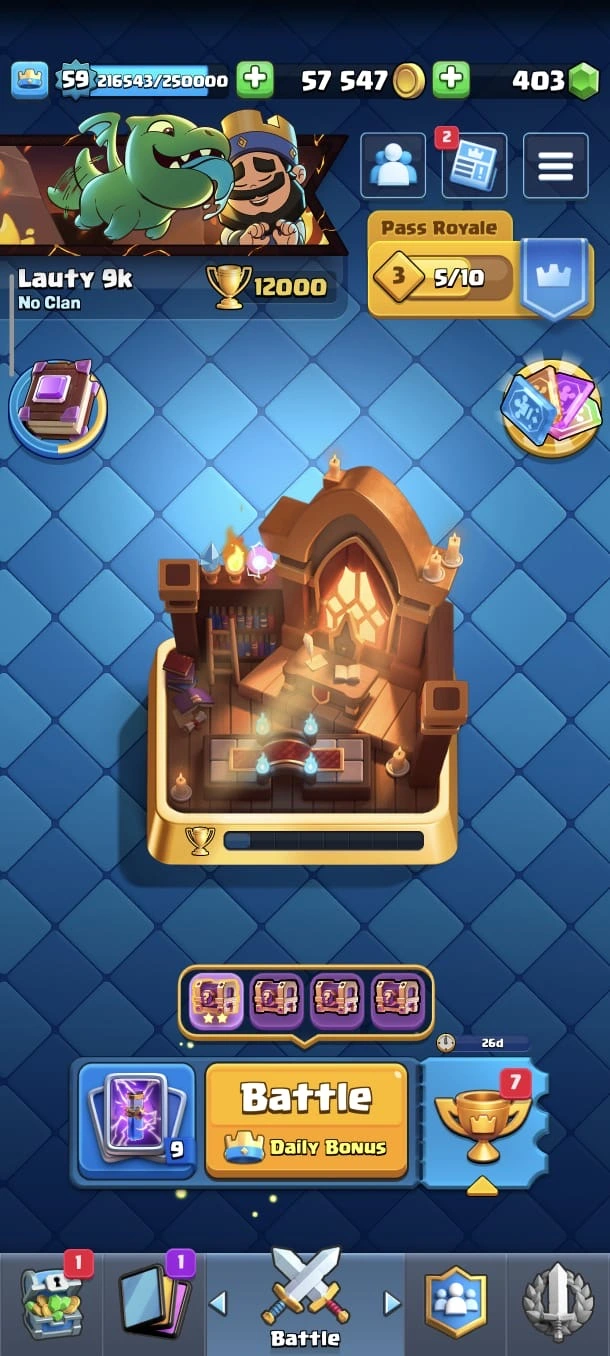
Task: Open the battle deck selector card
Action: pyautogui.click(x=137, y=1120)
